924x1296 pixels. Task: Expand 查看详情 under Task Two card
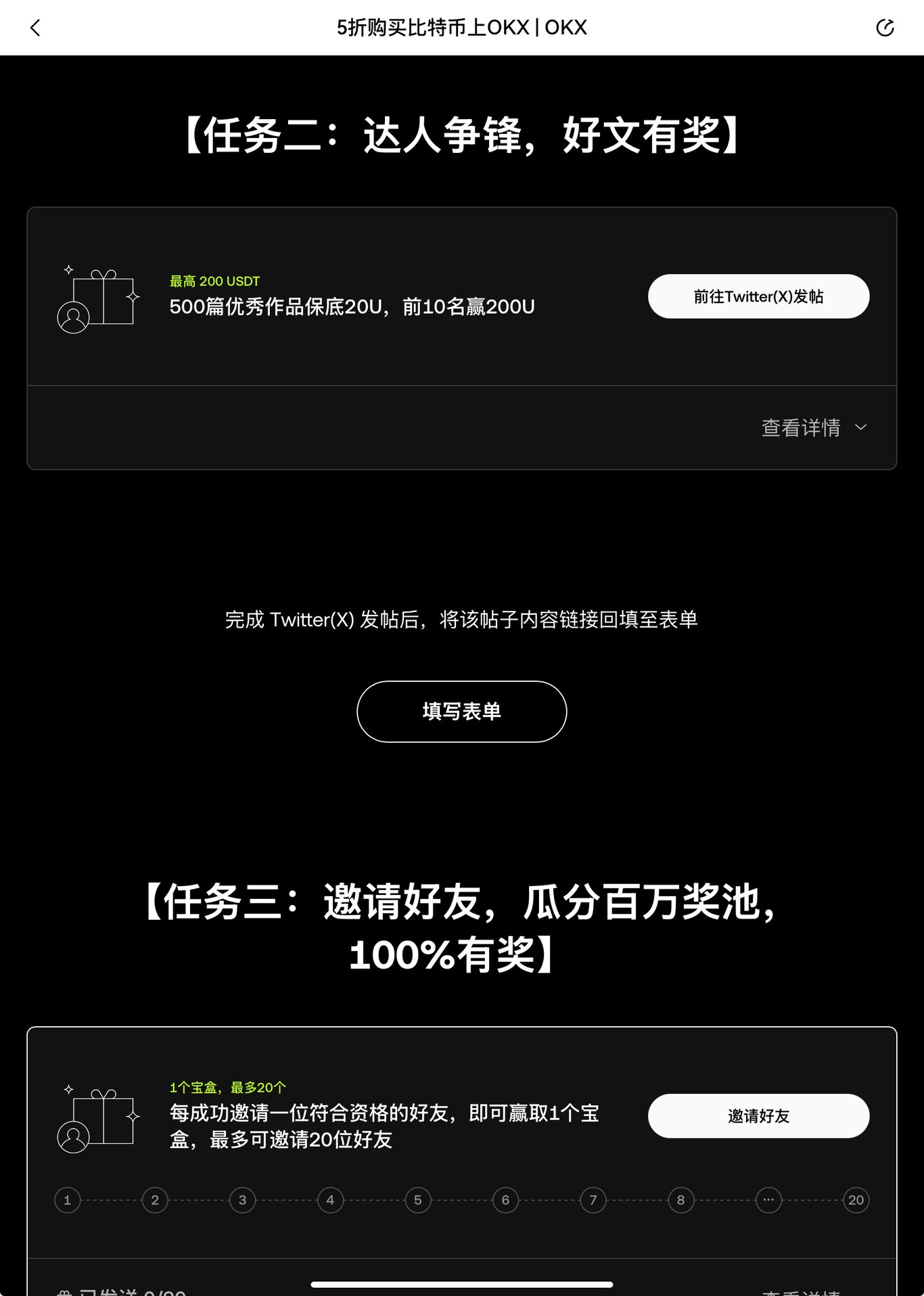pos(814,427)
